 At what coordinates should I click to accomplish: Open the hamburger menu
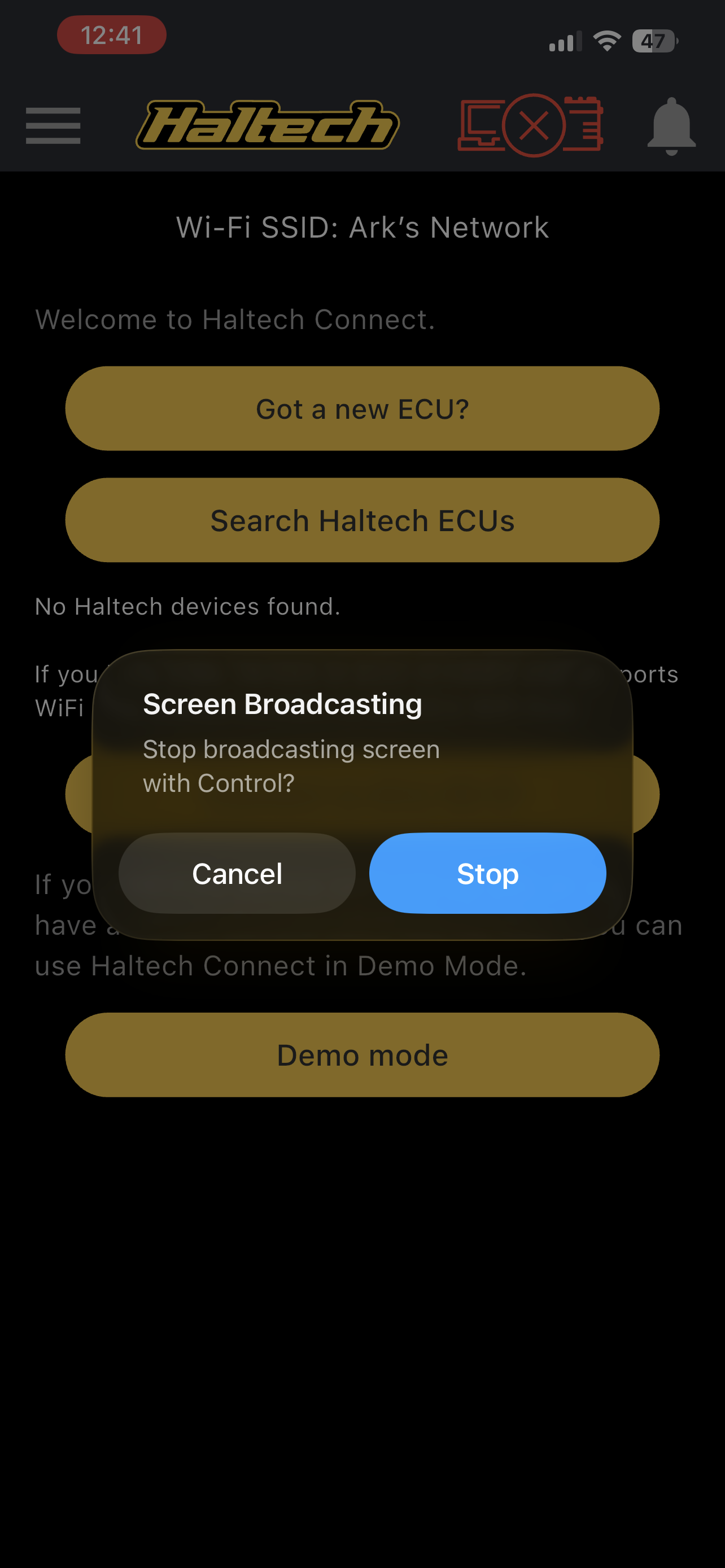click(53, 125)
